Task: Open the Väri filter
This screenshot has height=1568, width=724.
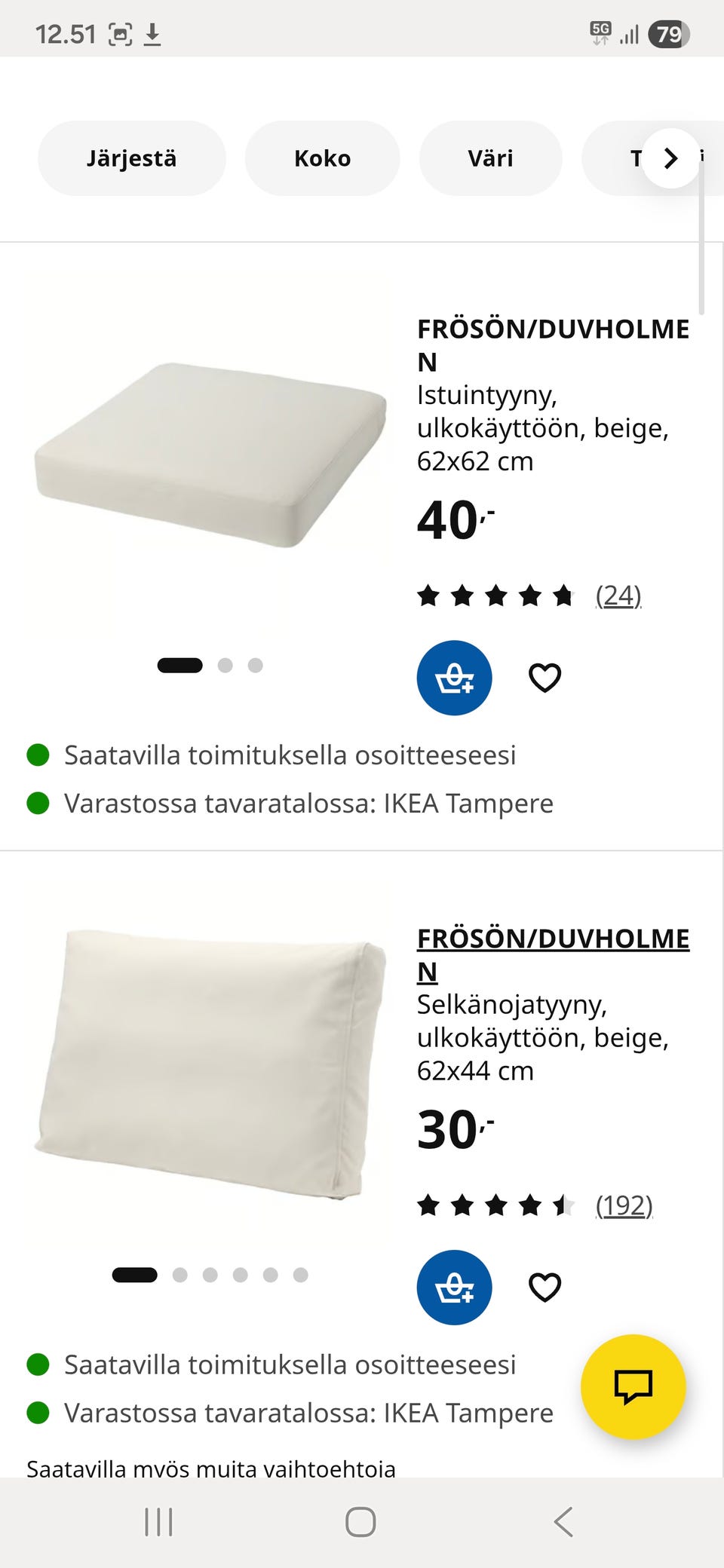Action: [x=490, y=158]
